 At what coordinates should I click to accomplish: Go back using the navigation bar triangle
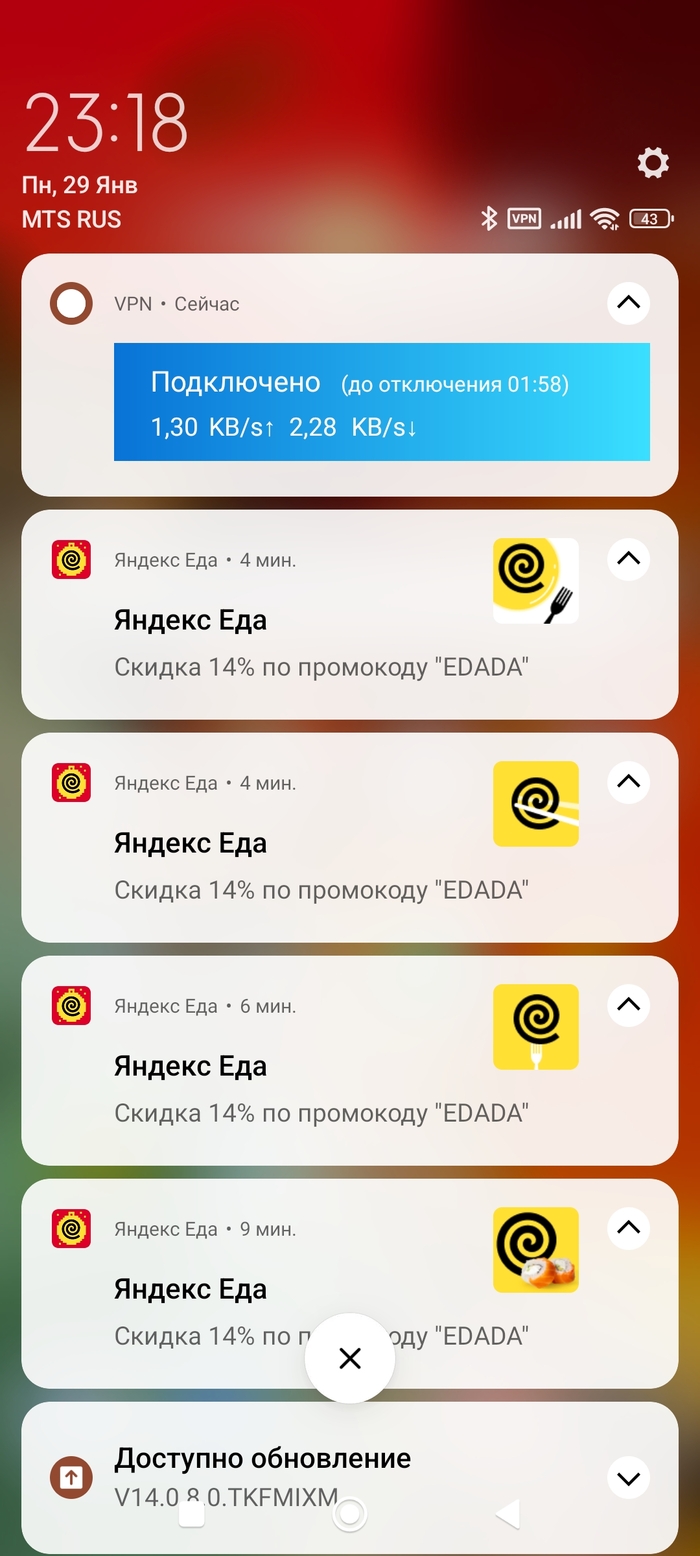pyautogui.click(x=508, y=1515)
